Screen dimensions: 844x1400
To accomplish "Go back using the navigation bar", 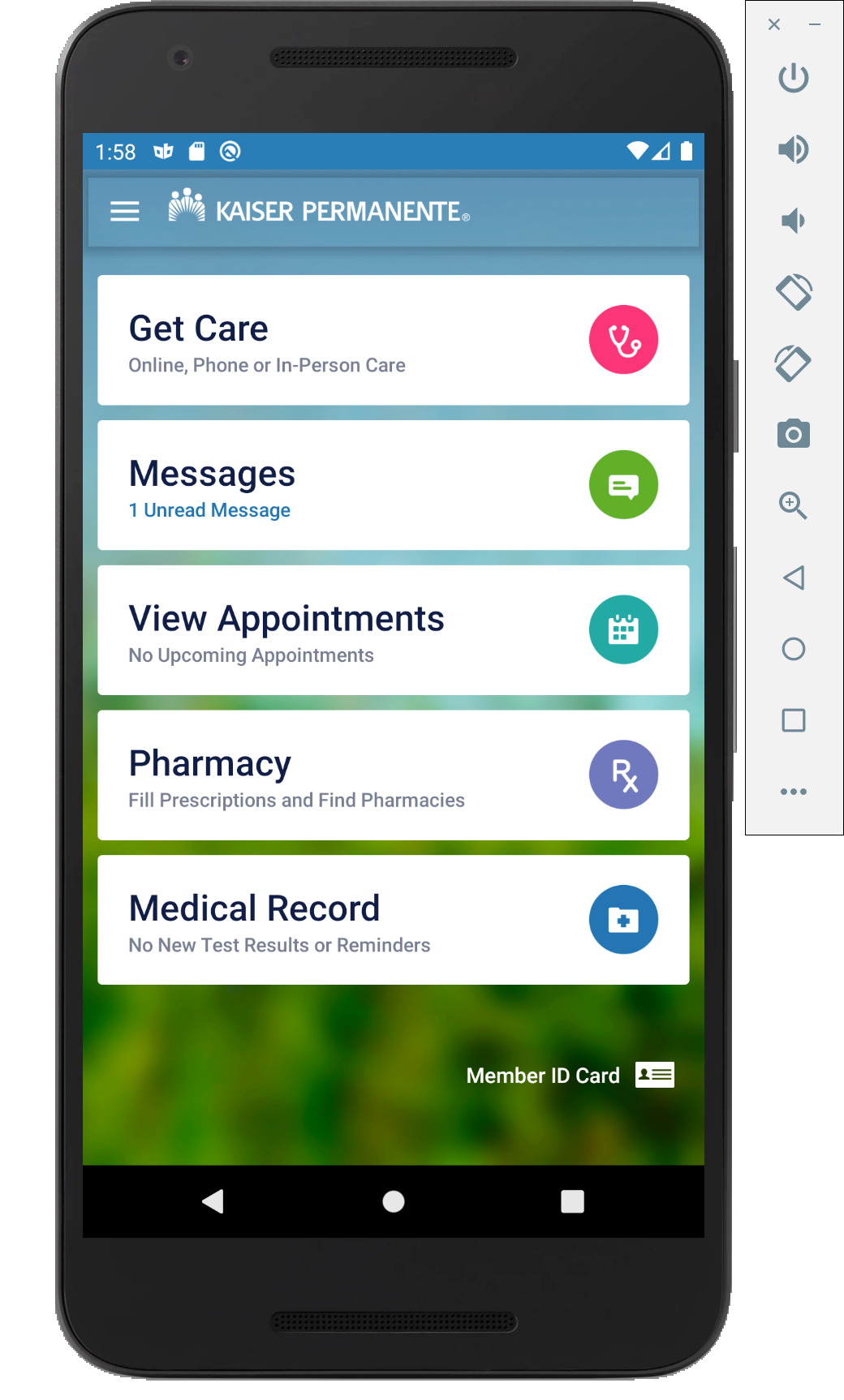I will (x=213, y=1201).
